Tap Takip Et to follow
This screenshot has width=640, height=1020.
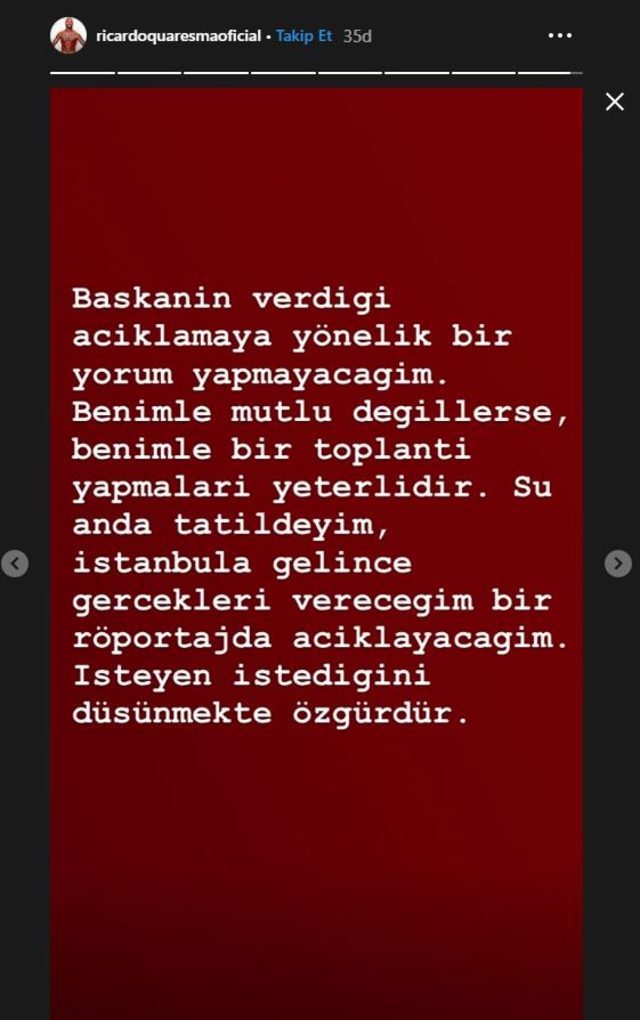pyautogui.click(x=304, y=36)
